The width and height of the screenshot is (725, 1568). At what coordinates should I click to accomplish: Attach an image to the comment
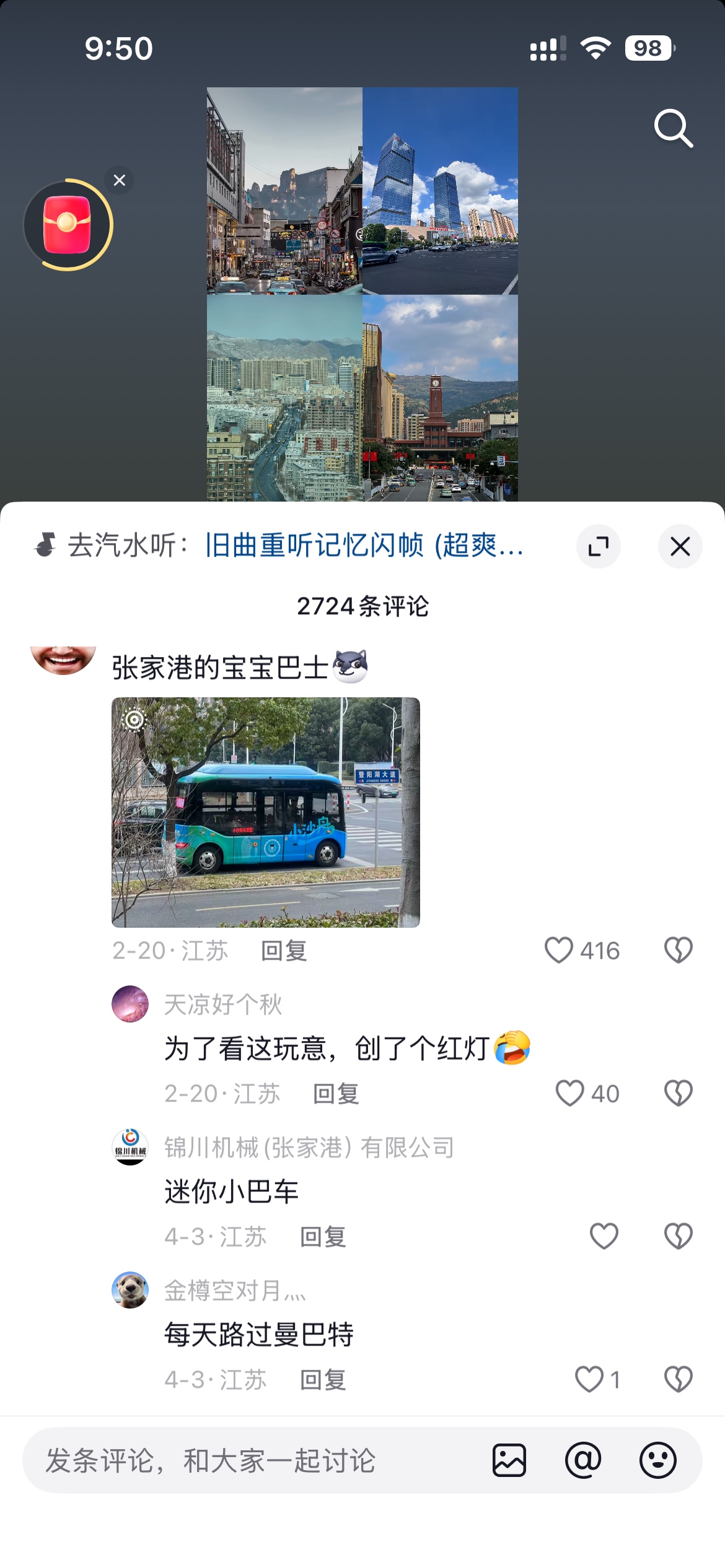(x=509, y=1460)
